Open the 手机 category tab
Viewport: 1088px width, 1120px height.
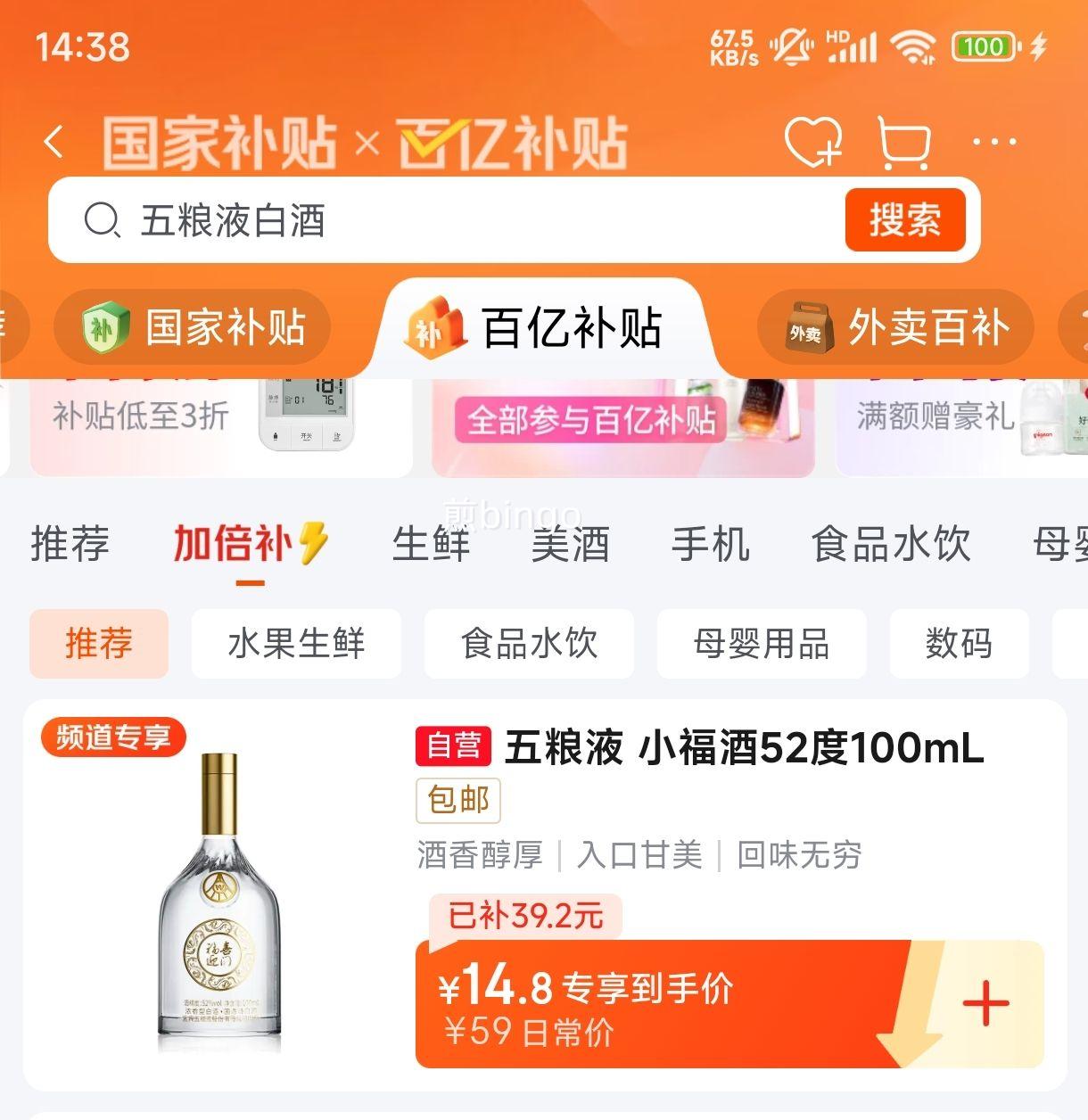pyautogui.click(x=710, y=545)
